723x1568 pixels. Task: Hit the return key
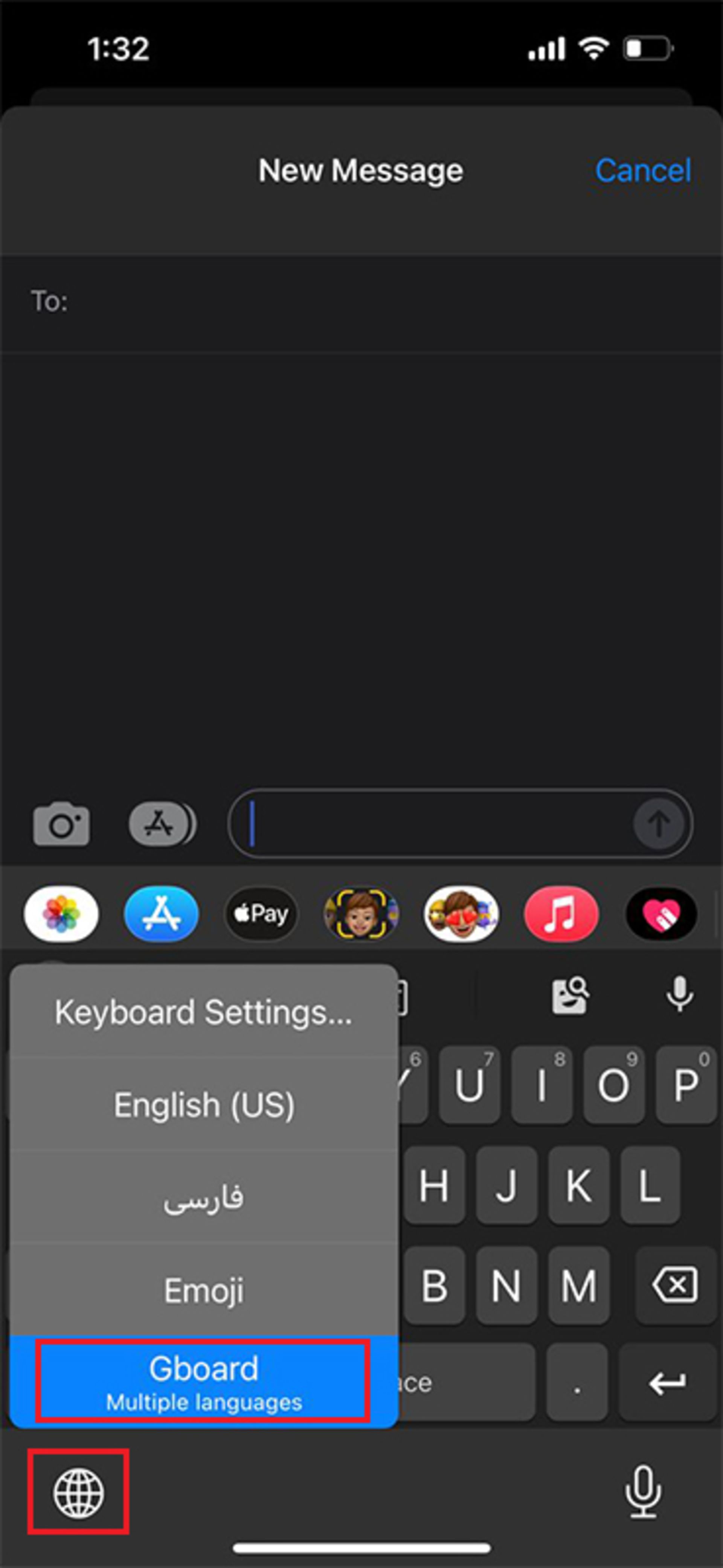click(667, 1383)
